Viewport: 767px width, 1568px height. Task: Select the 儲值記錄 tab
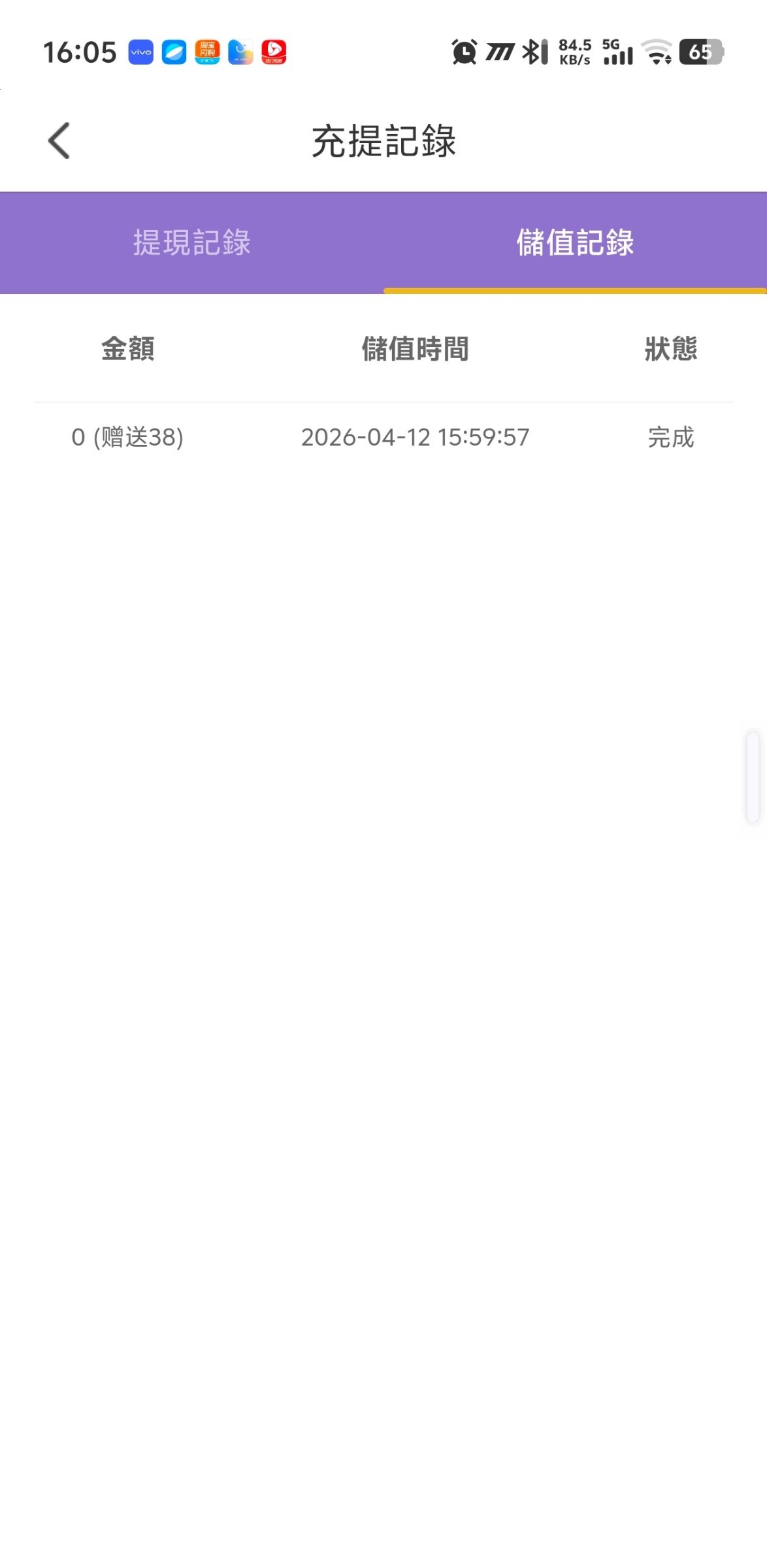575,242
